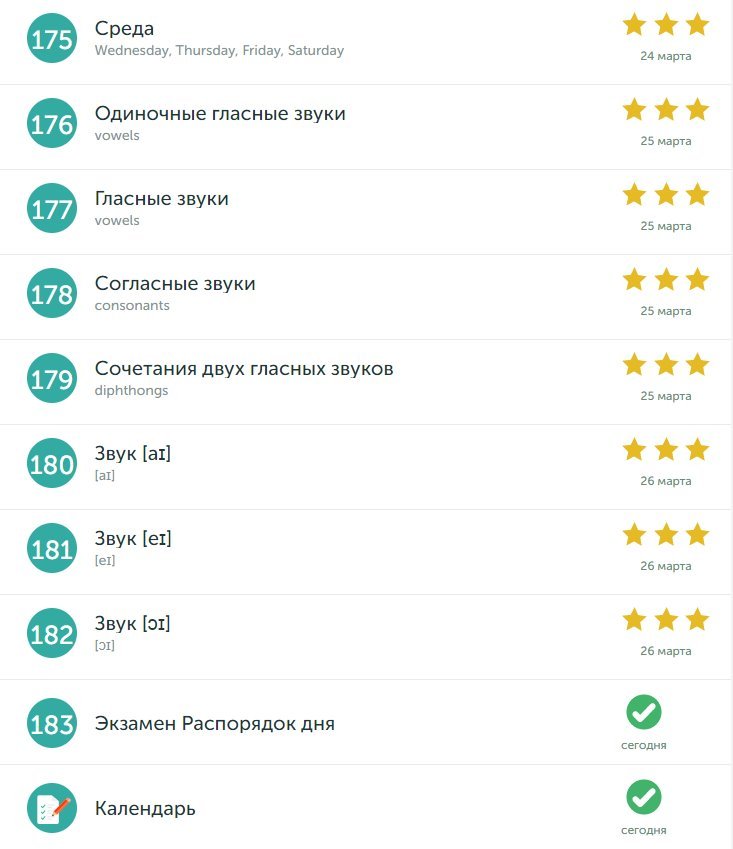The image size is (733, 849).
Task: Open the Календарь lesson
Action: coord(145,808)
